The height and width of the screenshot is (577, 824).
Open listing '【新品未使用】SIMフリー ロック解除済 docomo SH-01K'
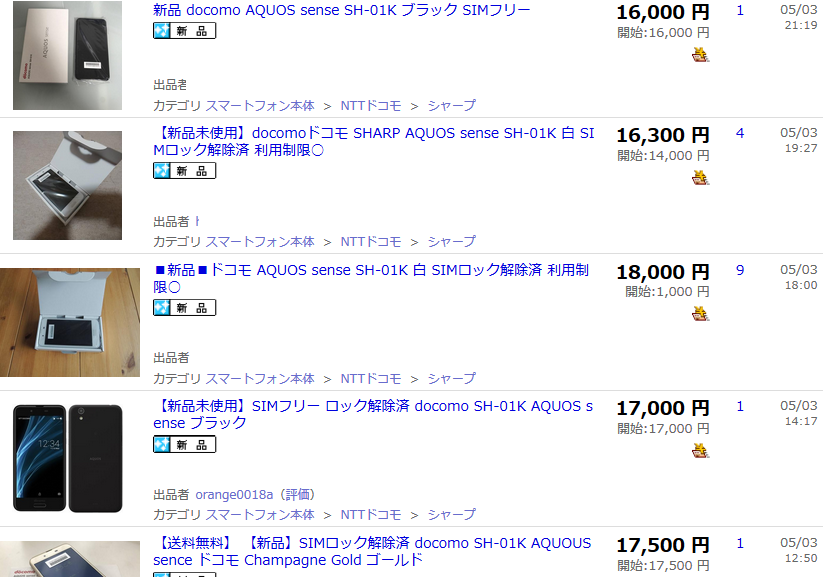[x=372, y=407]
